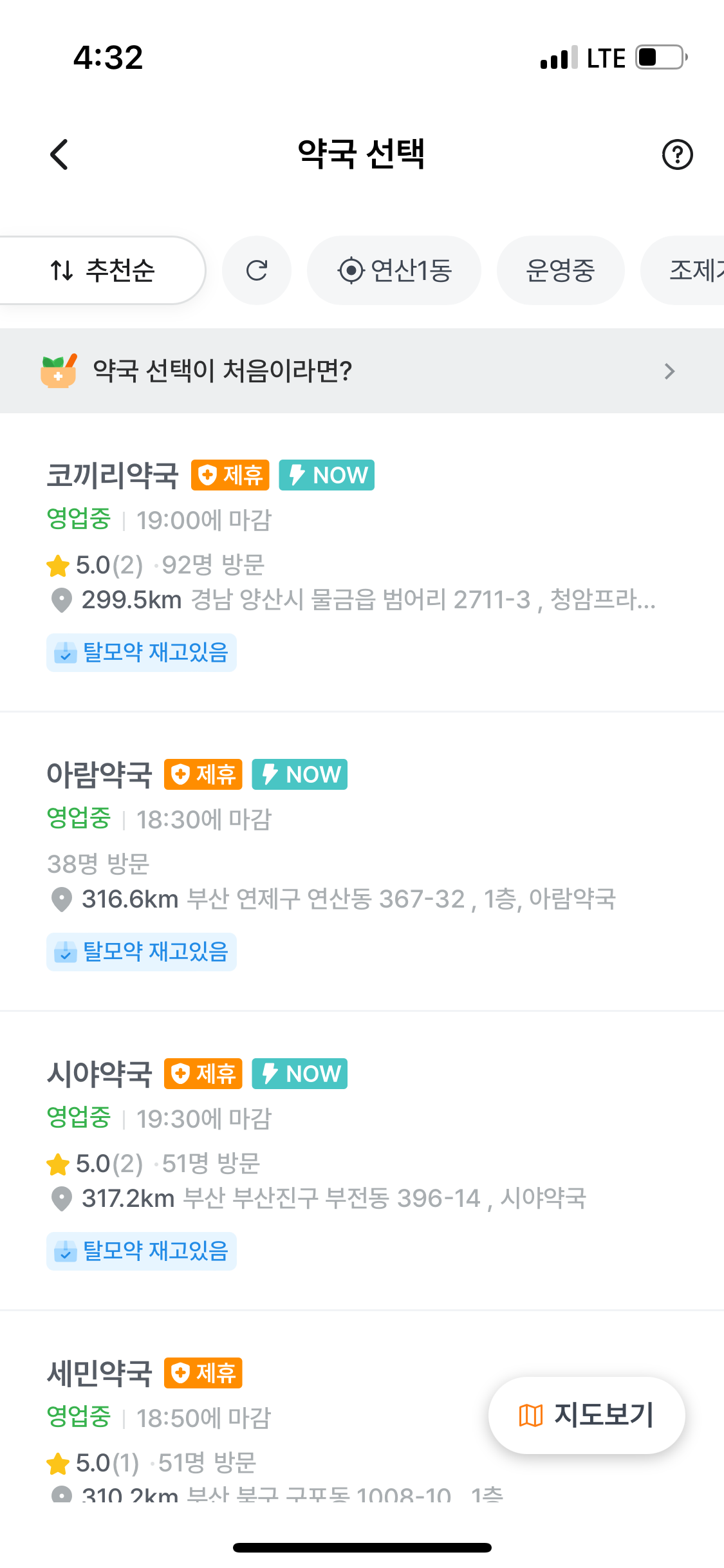Choose 시야약국 from the list

pyautogui.click(x=362, y=1162)
